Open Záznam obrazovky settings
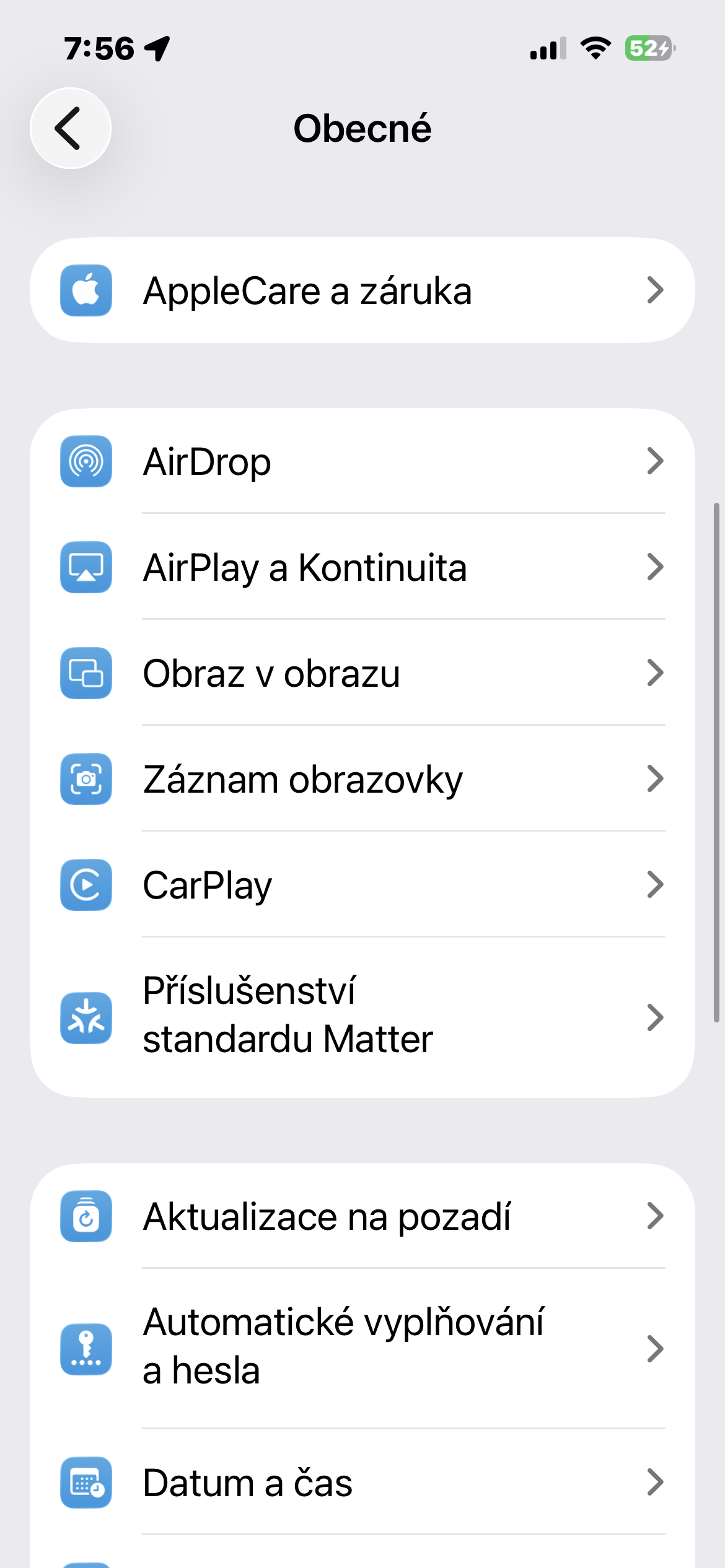The width and height of the screenshot is (725, 1568). [362, 779]
